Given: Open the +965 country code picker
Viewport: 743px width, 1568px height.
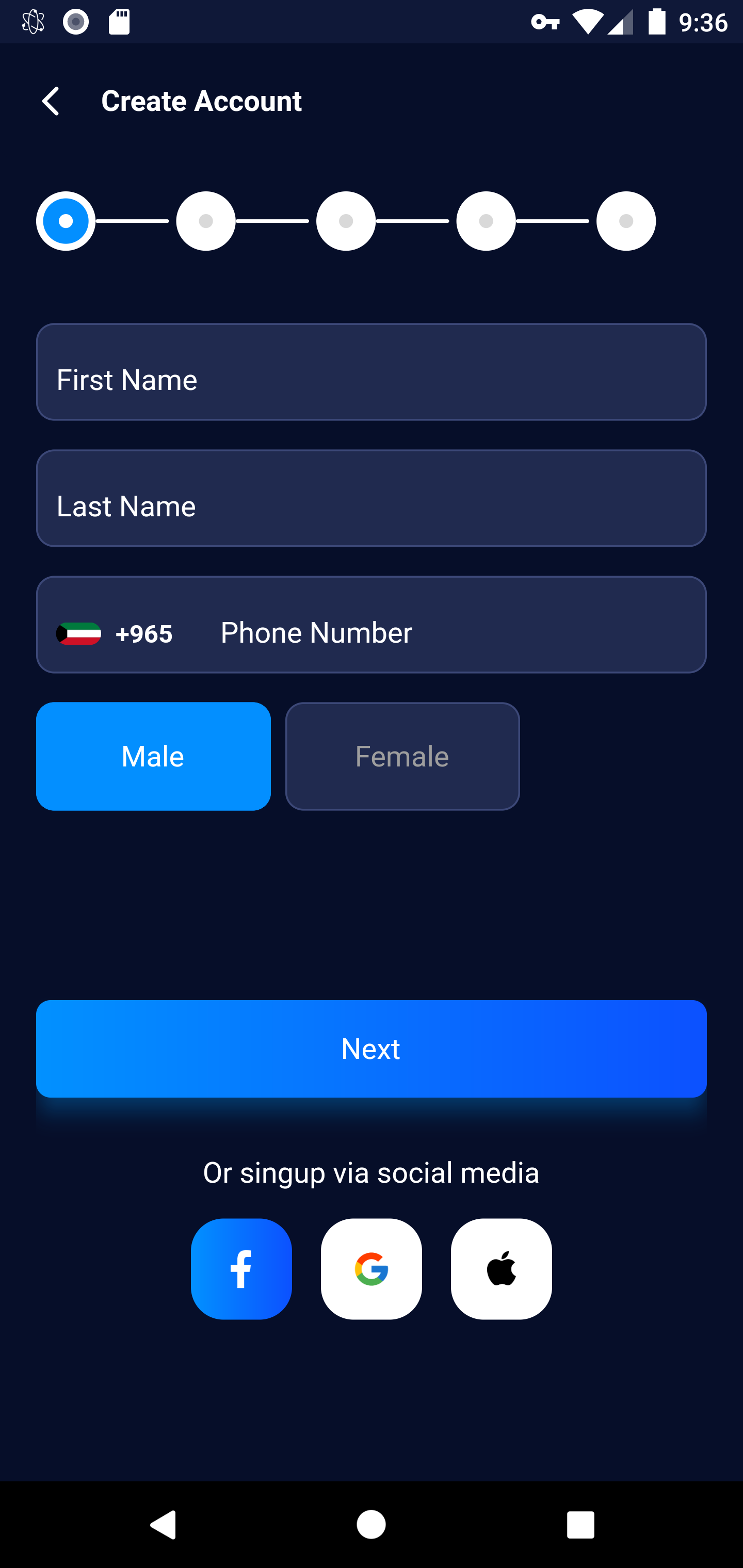Looking at the screenshot, I should (x=115, y=634).
